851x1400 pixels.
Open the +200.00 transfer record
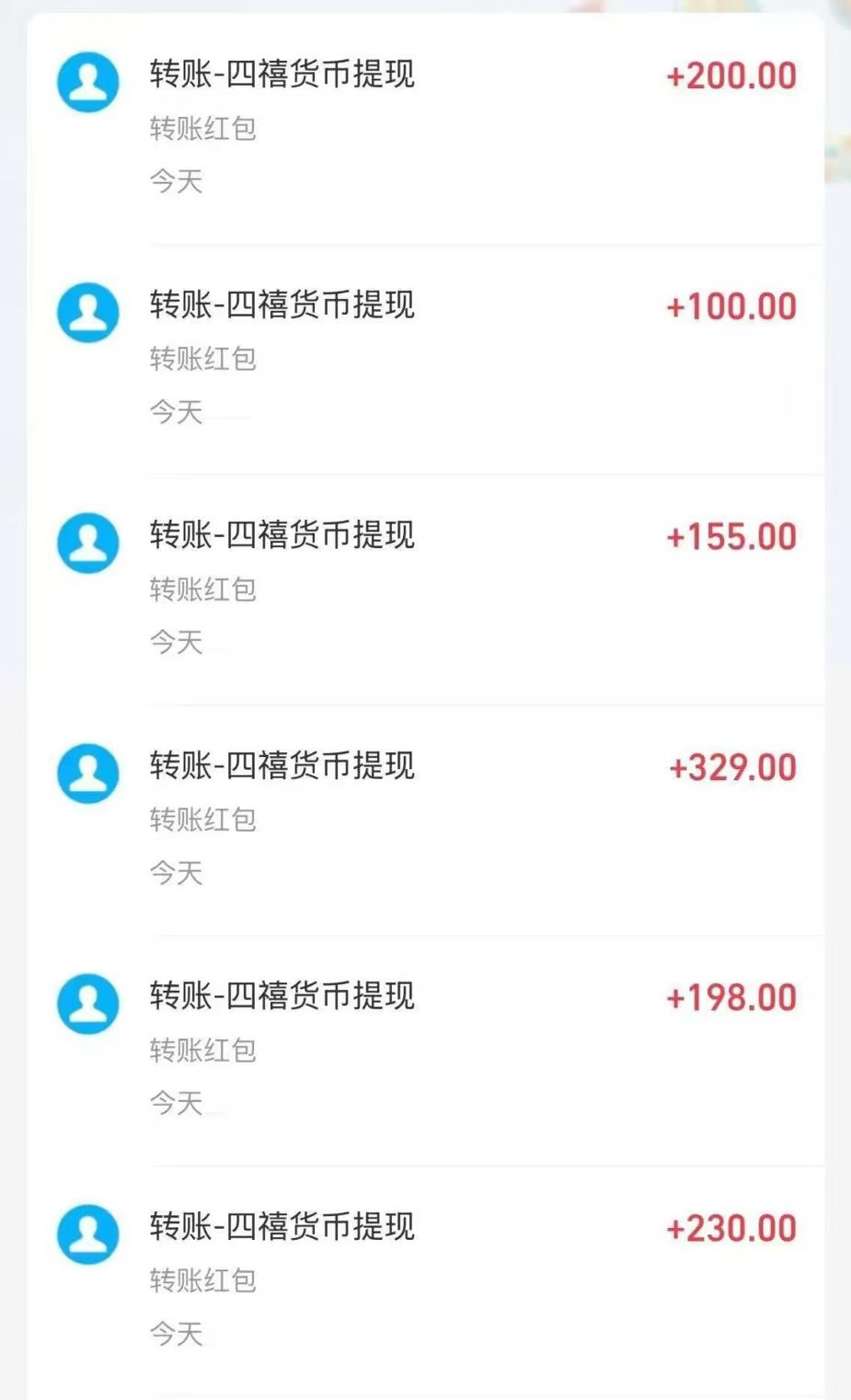click(425, 129)
